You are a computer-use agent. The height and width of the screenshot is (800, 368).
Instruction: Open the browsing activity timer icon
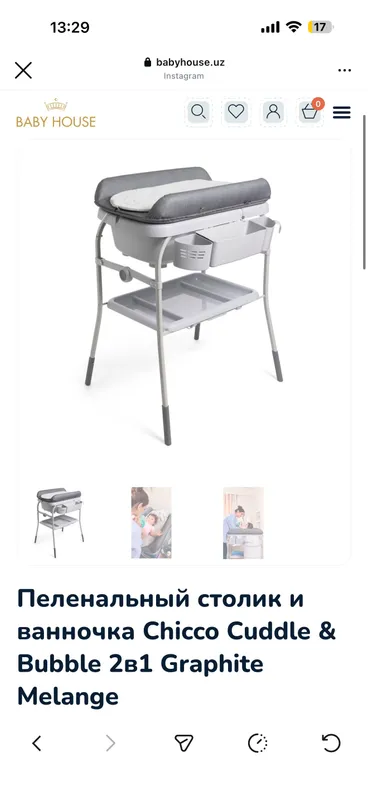click(x=257, y=743)
